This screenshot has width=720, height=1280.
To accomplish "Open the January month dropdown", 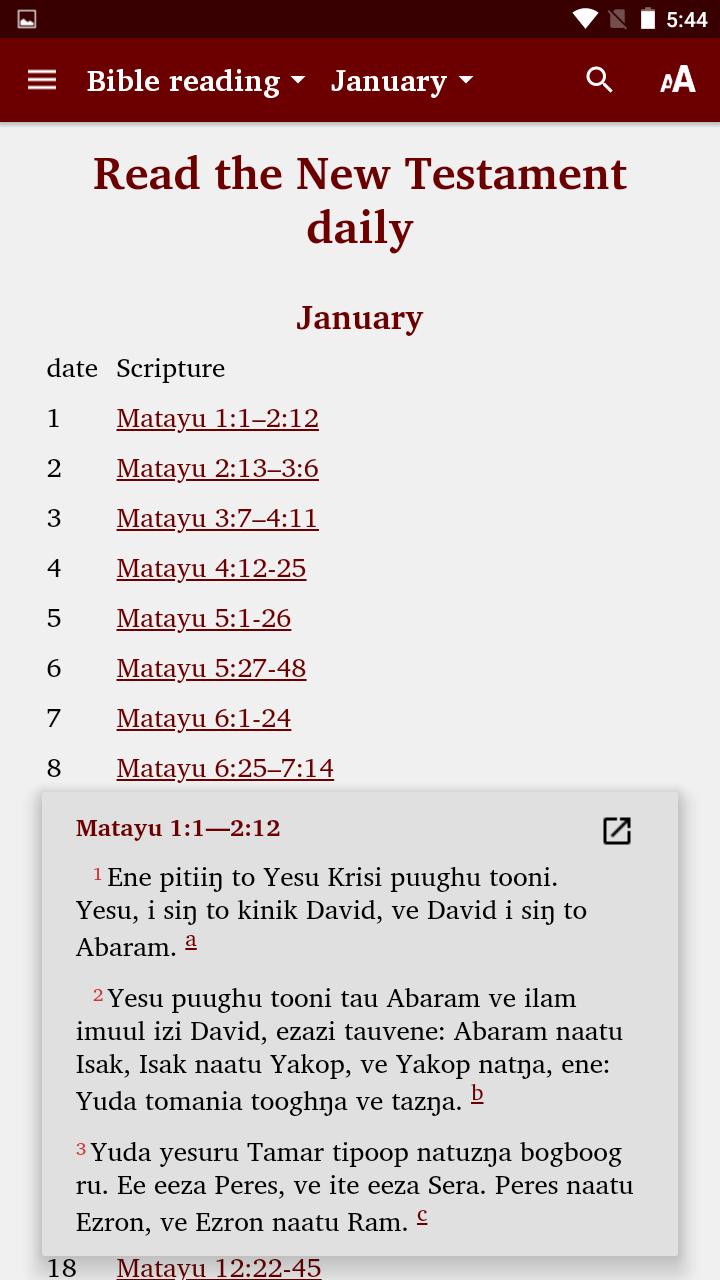I will pos(402,81).
